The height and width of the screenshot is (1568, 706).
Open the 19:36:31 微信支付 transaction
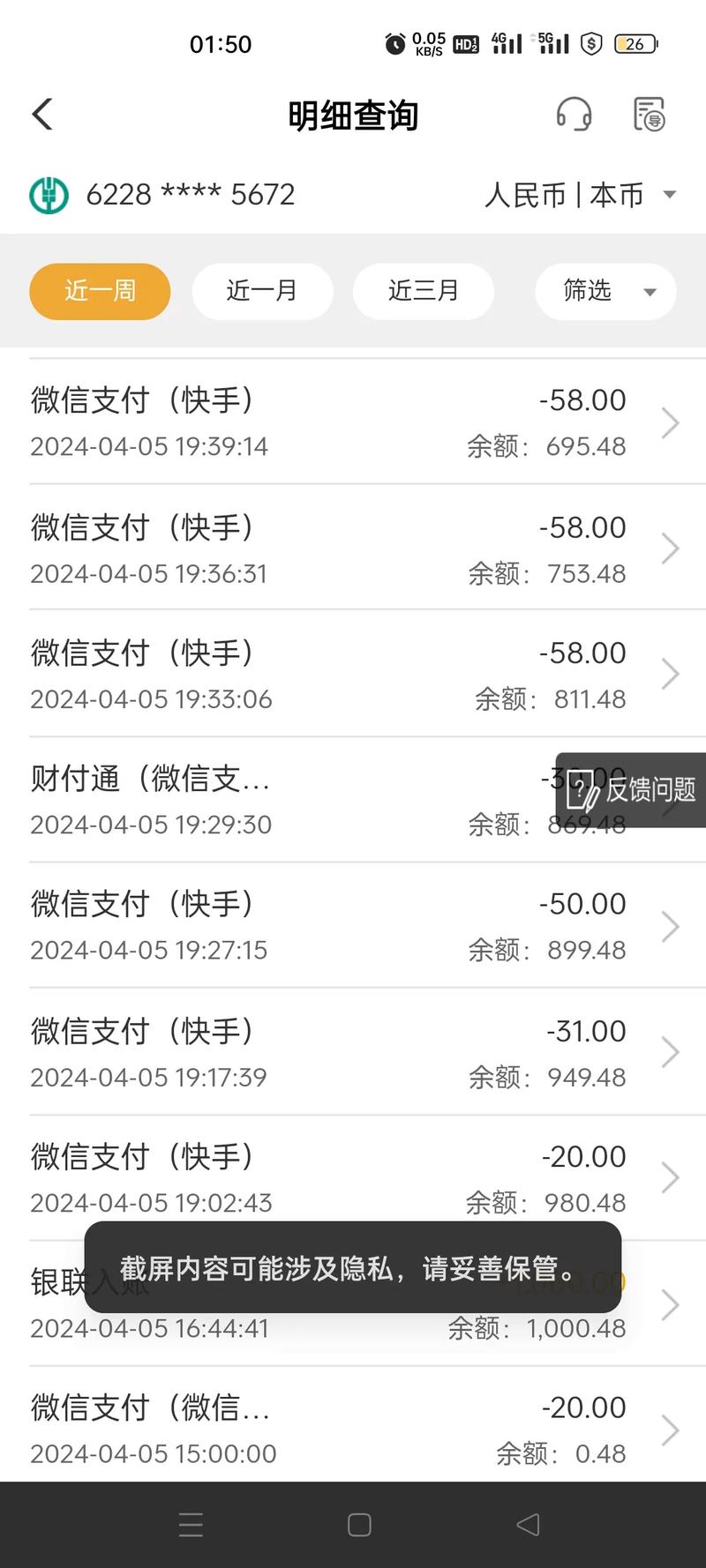[353, 549]
